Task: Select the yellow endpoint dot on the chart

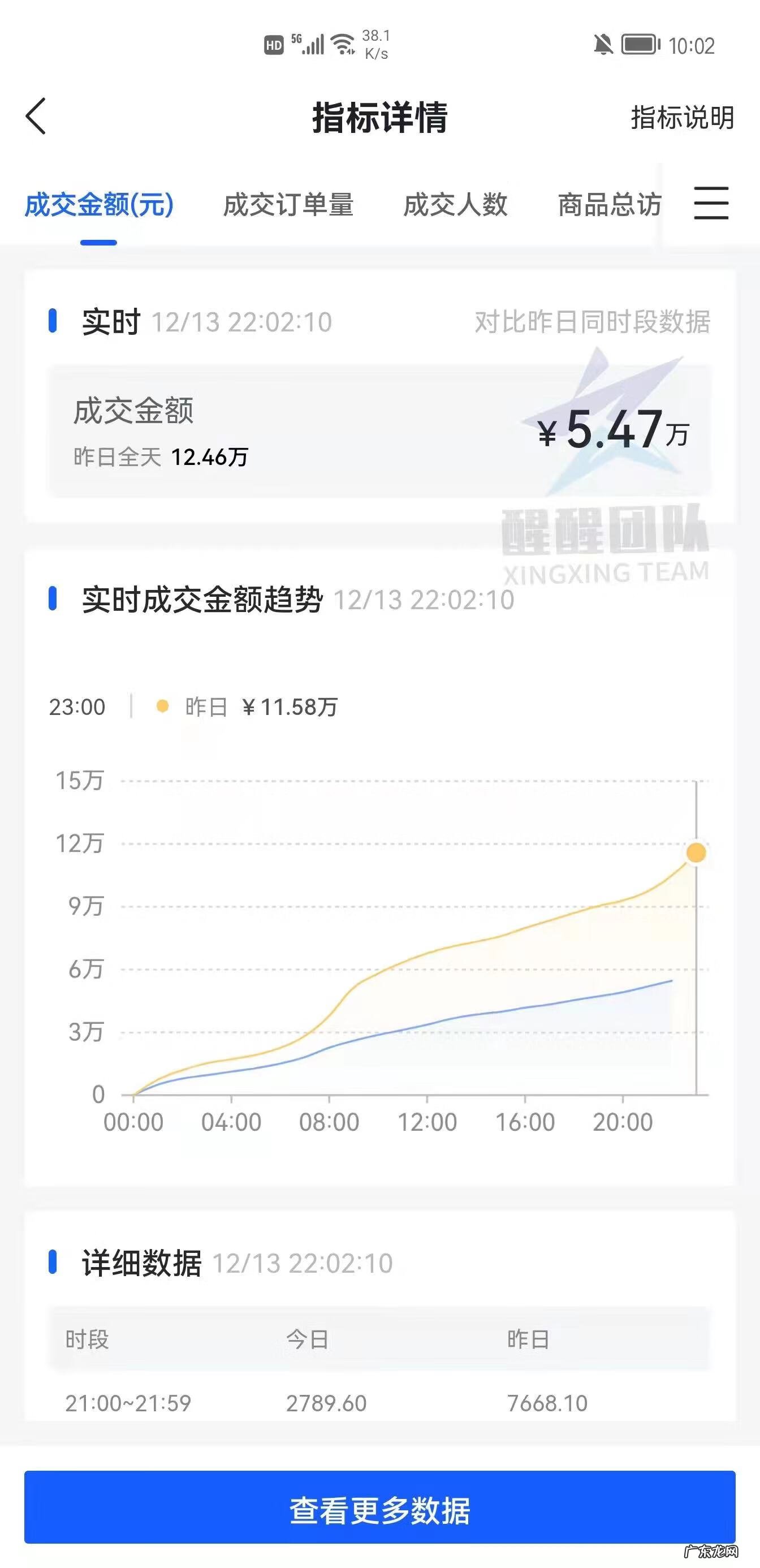Action: point(696,852)
